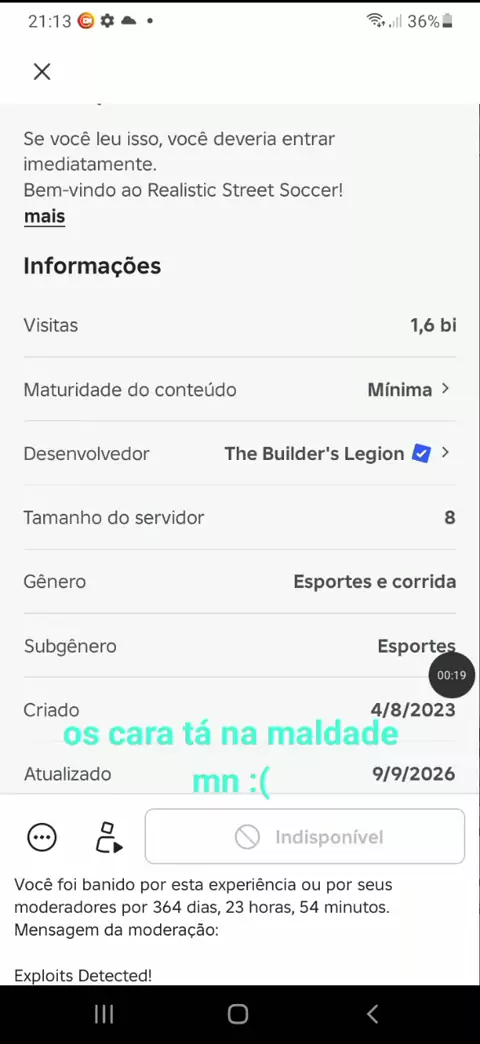
Task: Close the experience details page
Action: point(42,71)
